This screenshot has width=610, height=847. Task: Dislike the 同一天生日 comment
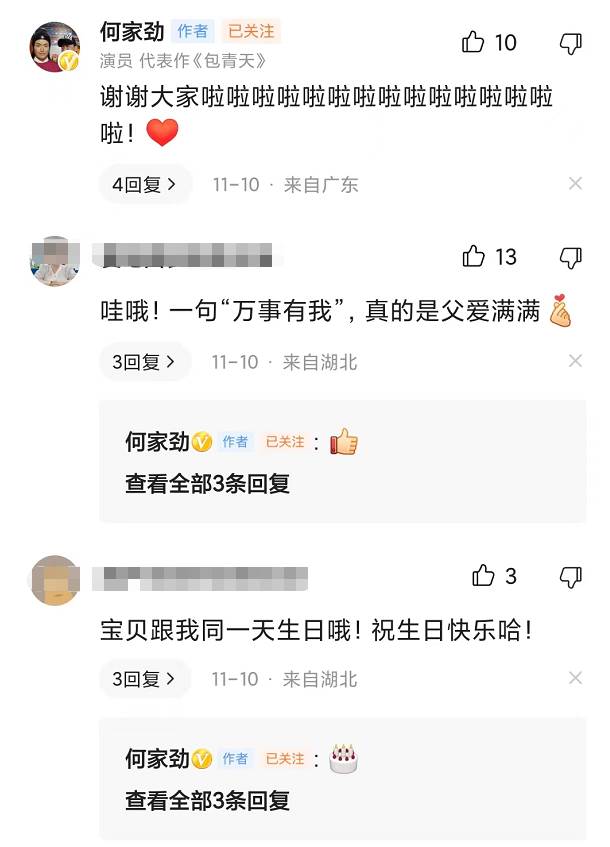click(570, 576)
